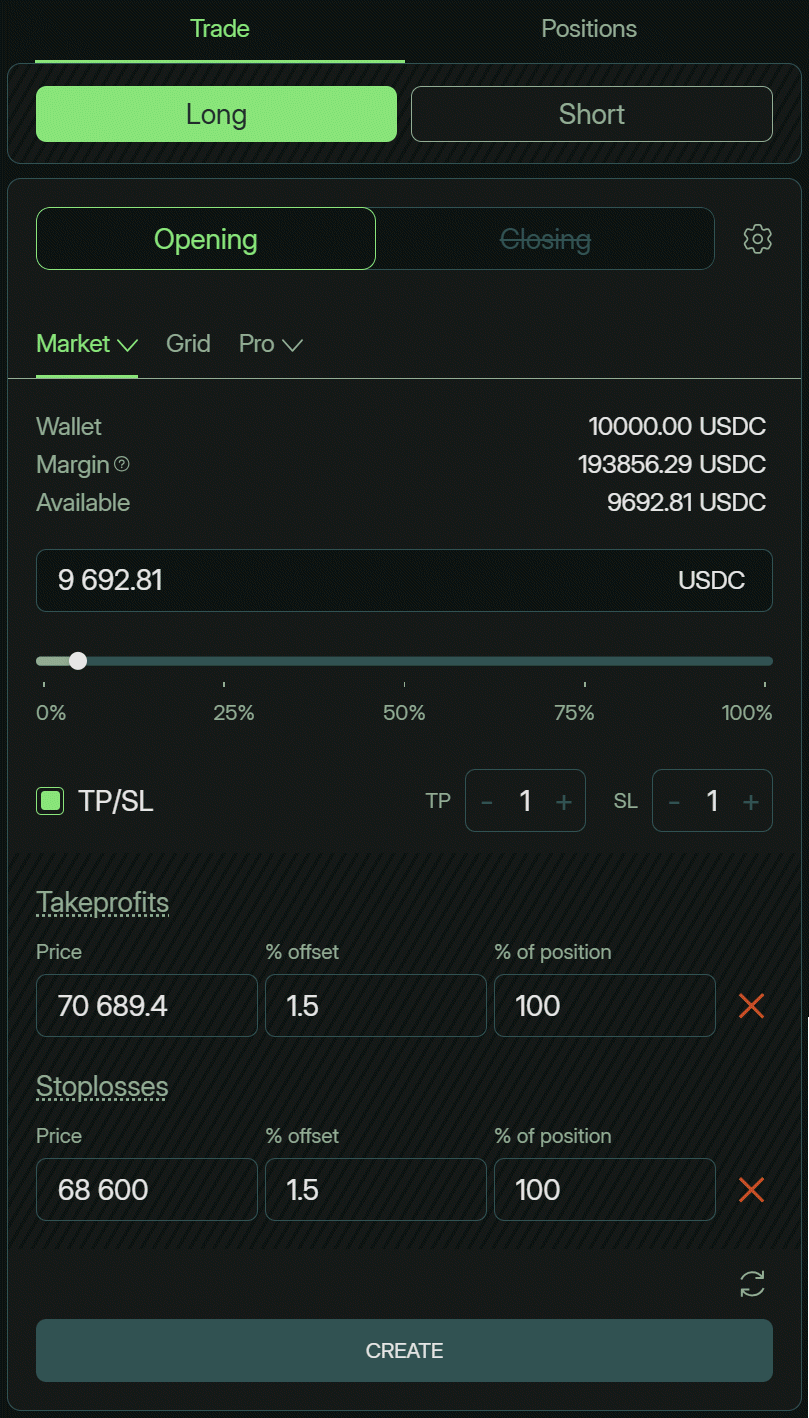
Task: Switch the position side to Short
Action: pos(591,113)
